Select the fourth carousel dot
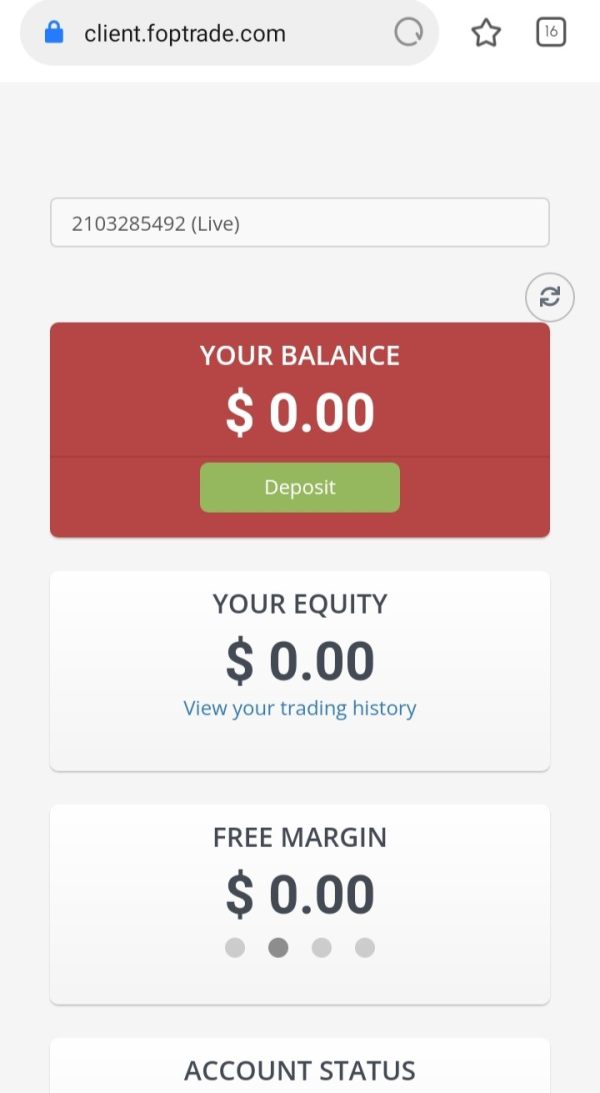The image size is (600, 1093). (x=364, y=947)
